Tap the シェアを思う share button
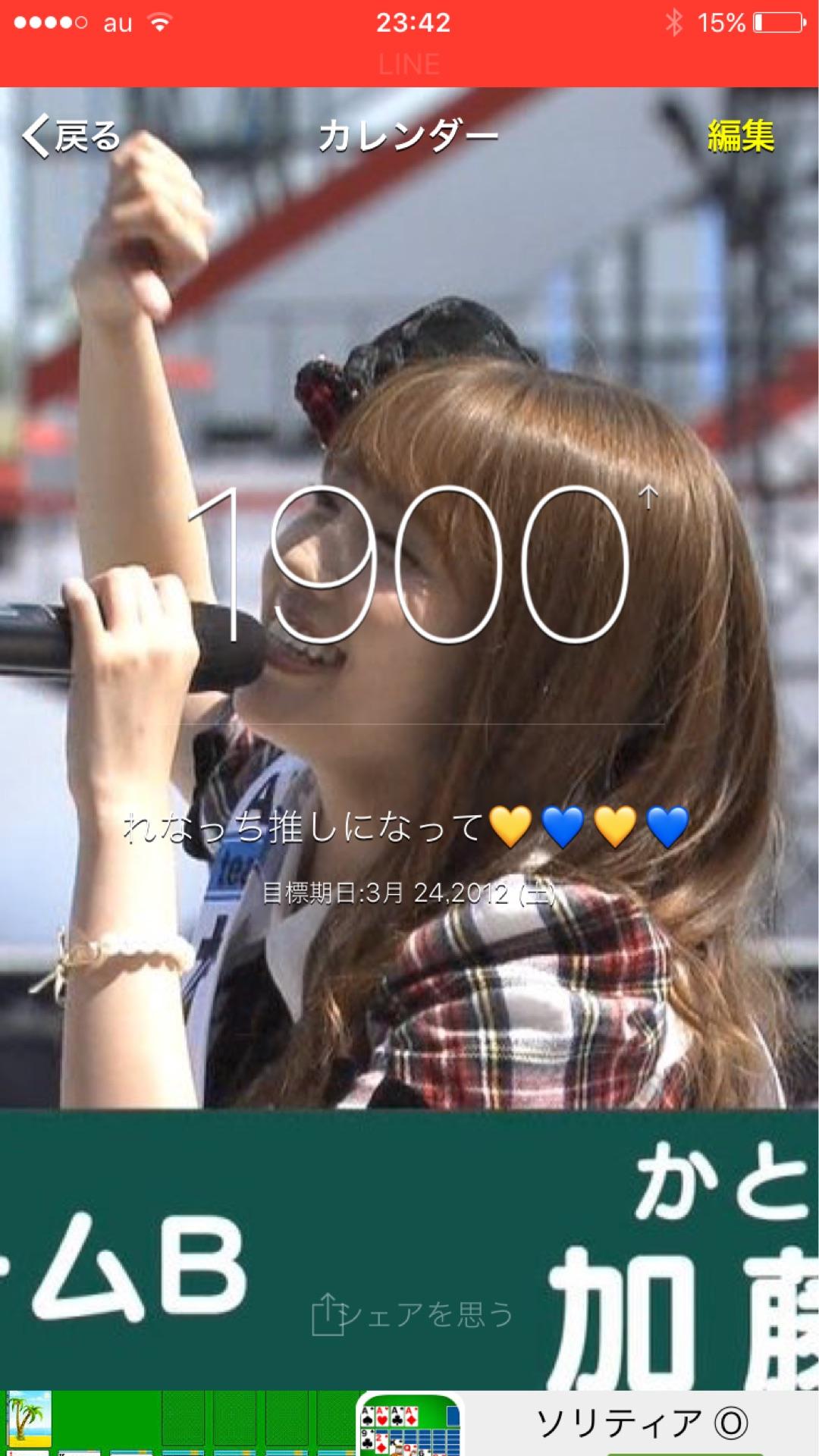819x1456 pixels. tap(413, 1314)
